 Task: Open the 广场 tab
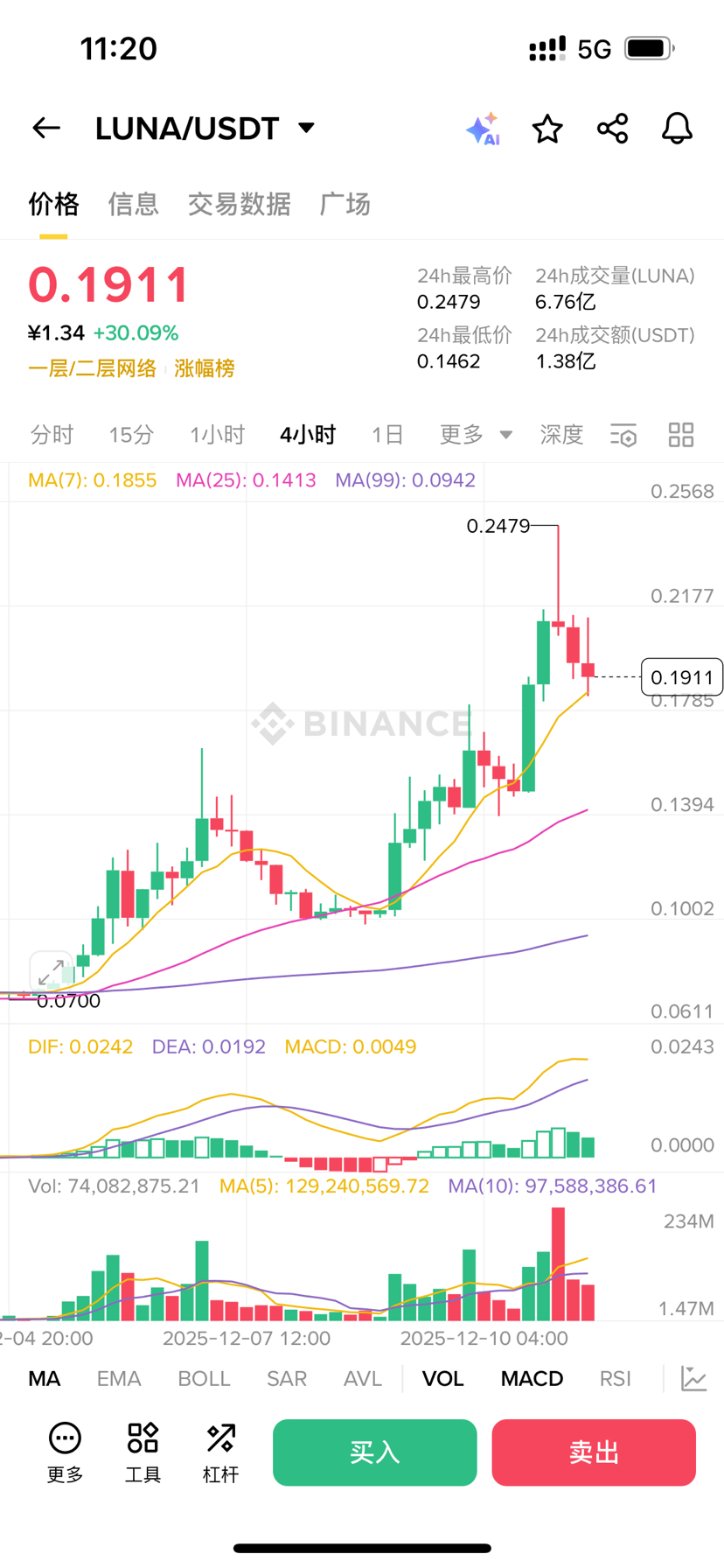345,204
